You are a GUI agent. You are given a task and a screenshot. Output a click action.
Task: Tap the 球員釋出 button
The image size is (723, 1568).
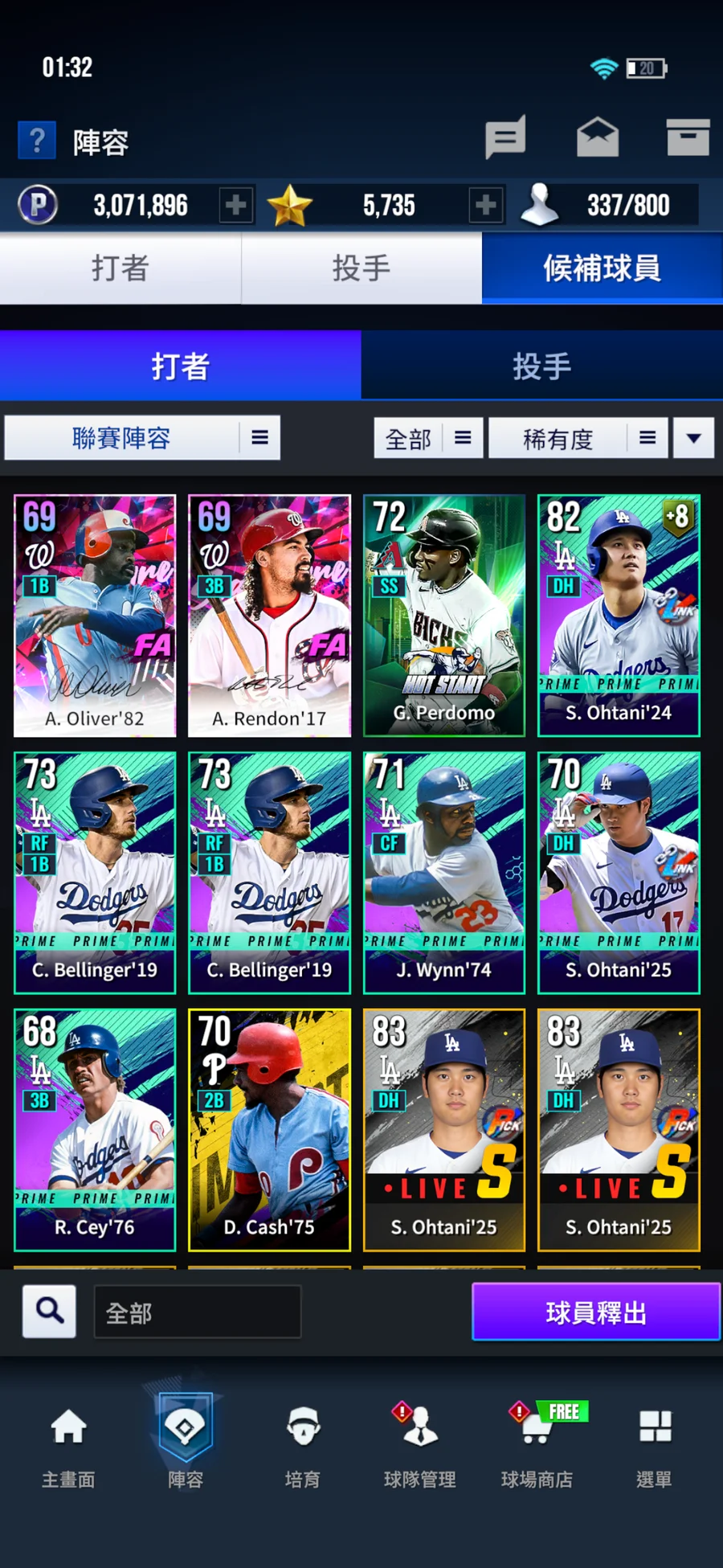[x=595, y=1312]
